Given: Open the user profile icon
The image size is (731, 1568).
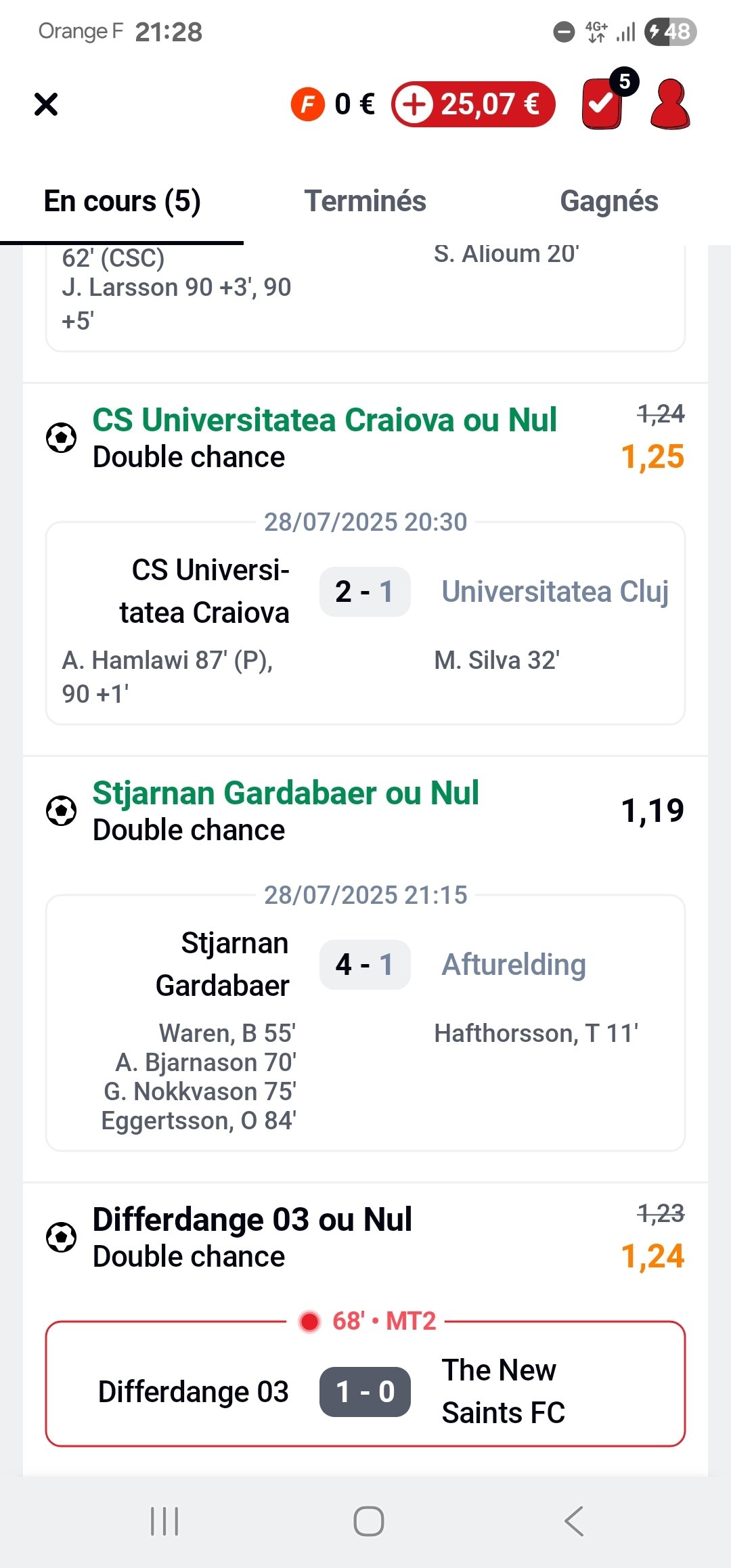Looking at the screenshot, I should pyautogui.click(x=669, y=105).
